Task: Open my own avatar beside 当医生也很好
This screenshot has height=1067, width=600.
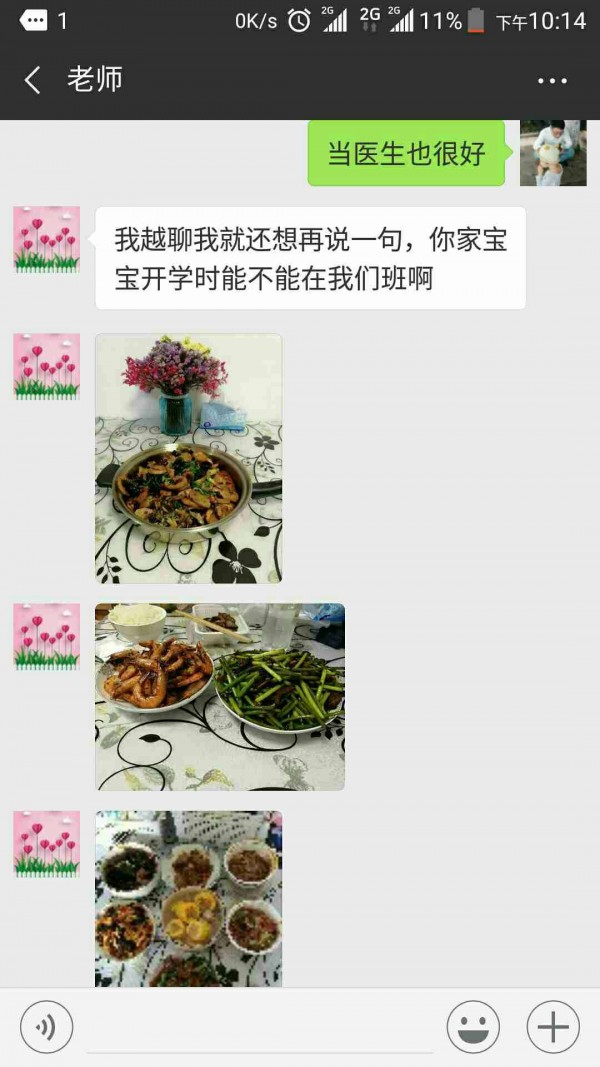Action: (x=553, y=153)
